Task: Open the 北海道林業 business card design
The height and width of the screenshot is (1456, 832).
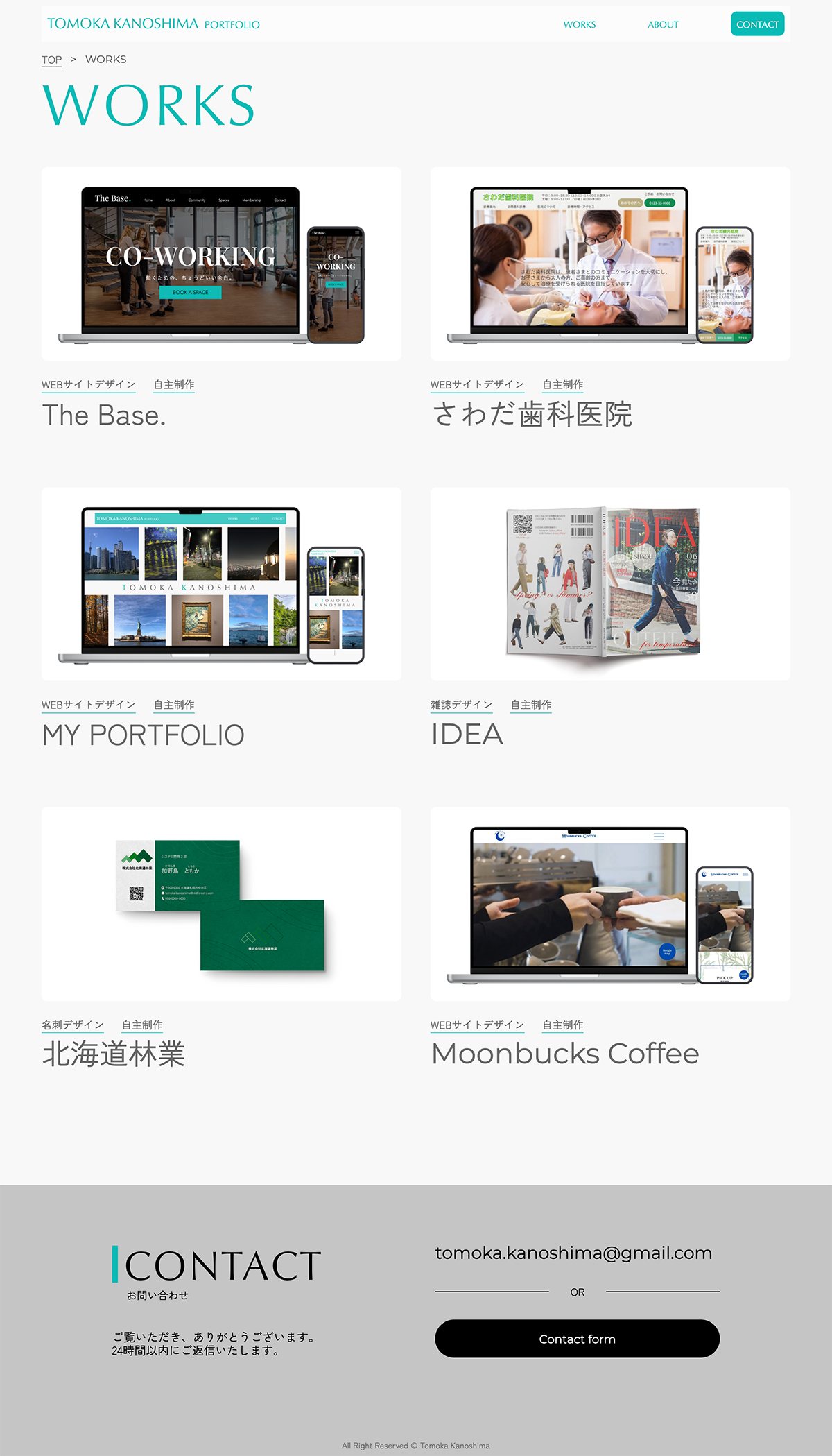Action: (x=221, y=903)
